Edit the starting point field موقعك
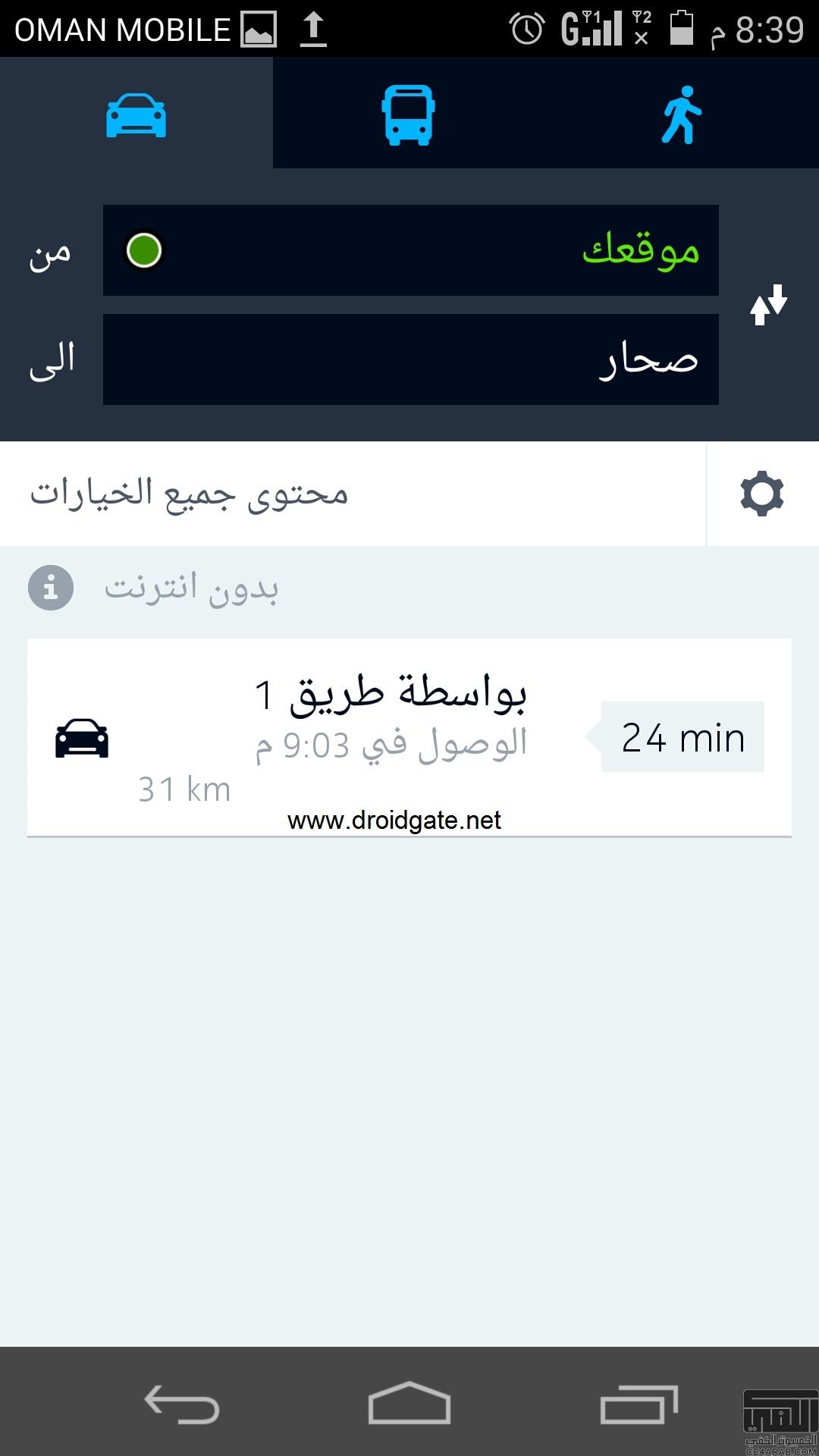The image size is (819, 1456). tap(410, 250)
